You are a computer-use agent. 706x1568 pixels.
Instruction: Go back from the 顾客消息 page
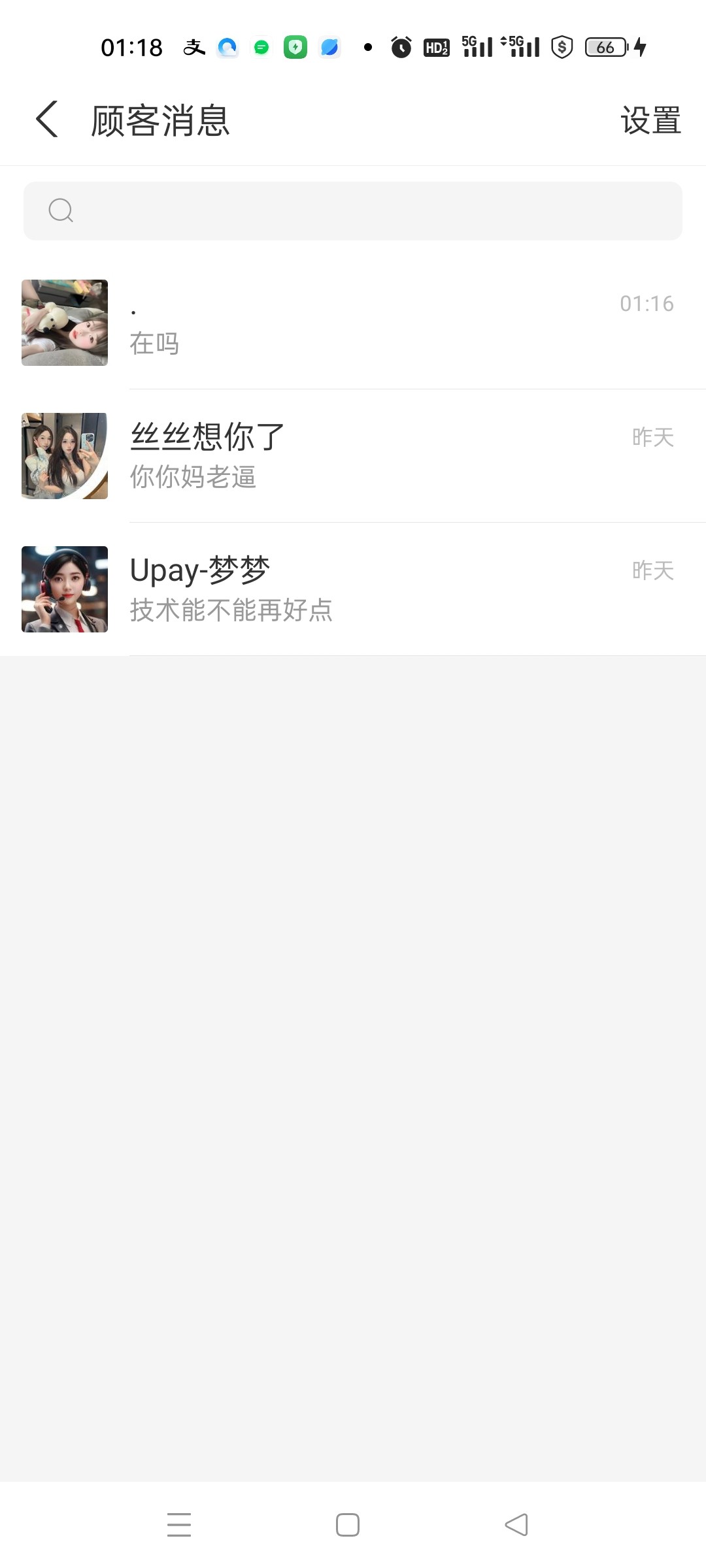pos(47,120)
